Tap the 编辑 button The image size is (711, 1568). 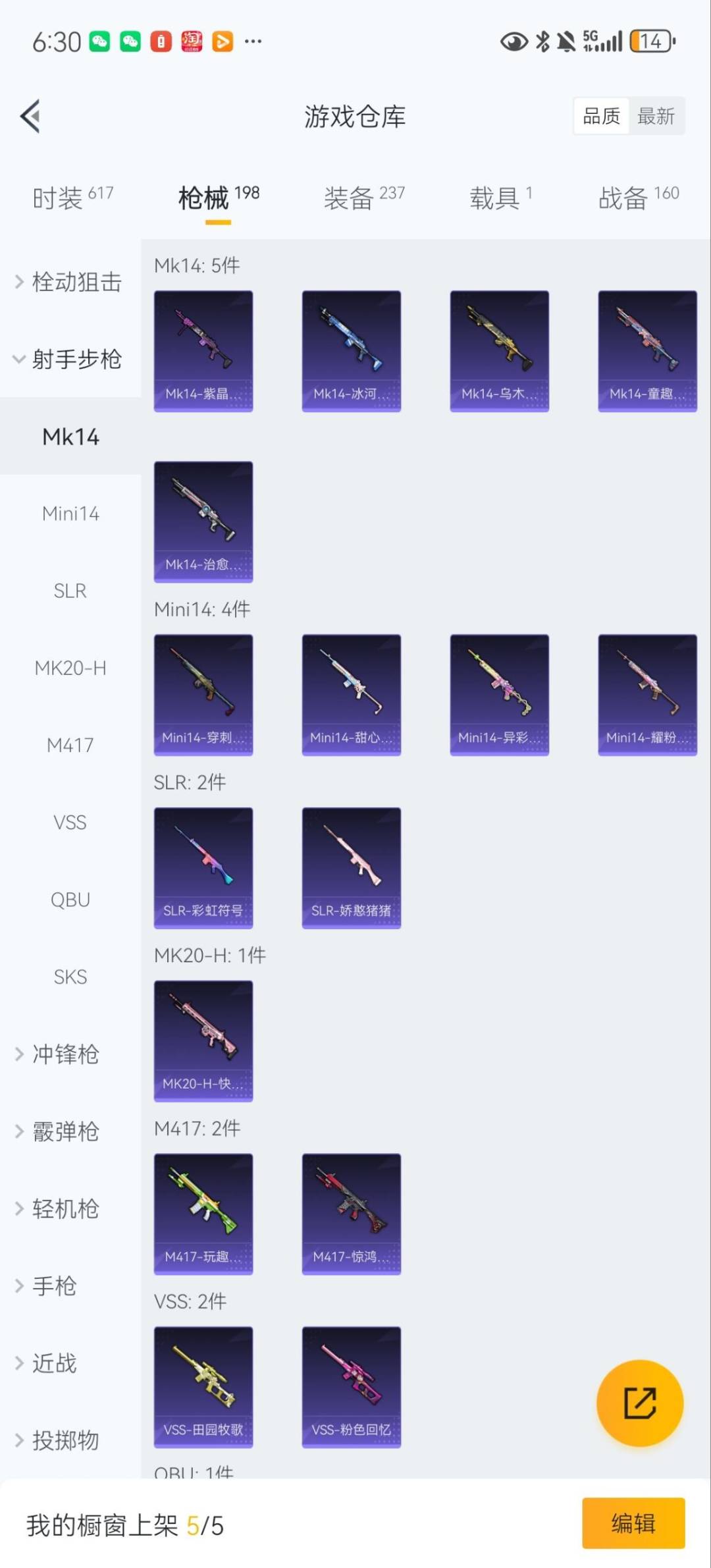[x=633, y=1523]
